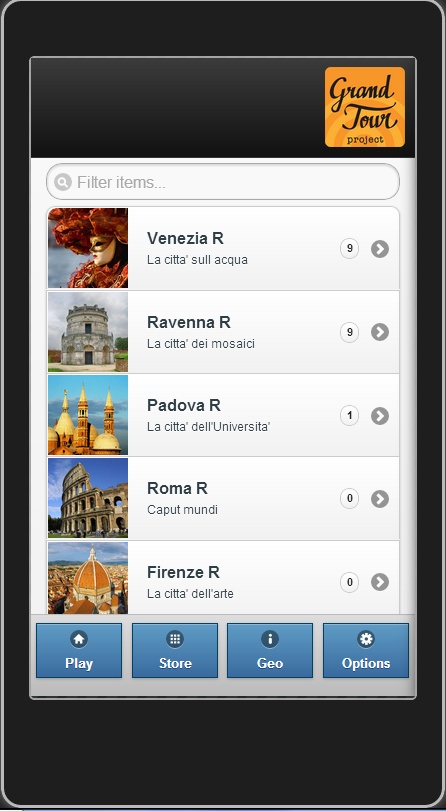The height and width of the screenshot is (811, 446).
Task: Tap the Filter items search field
Action: (223, 182)
